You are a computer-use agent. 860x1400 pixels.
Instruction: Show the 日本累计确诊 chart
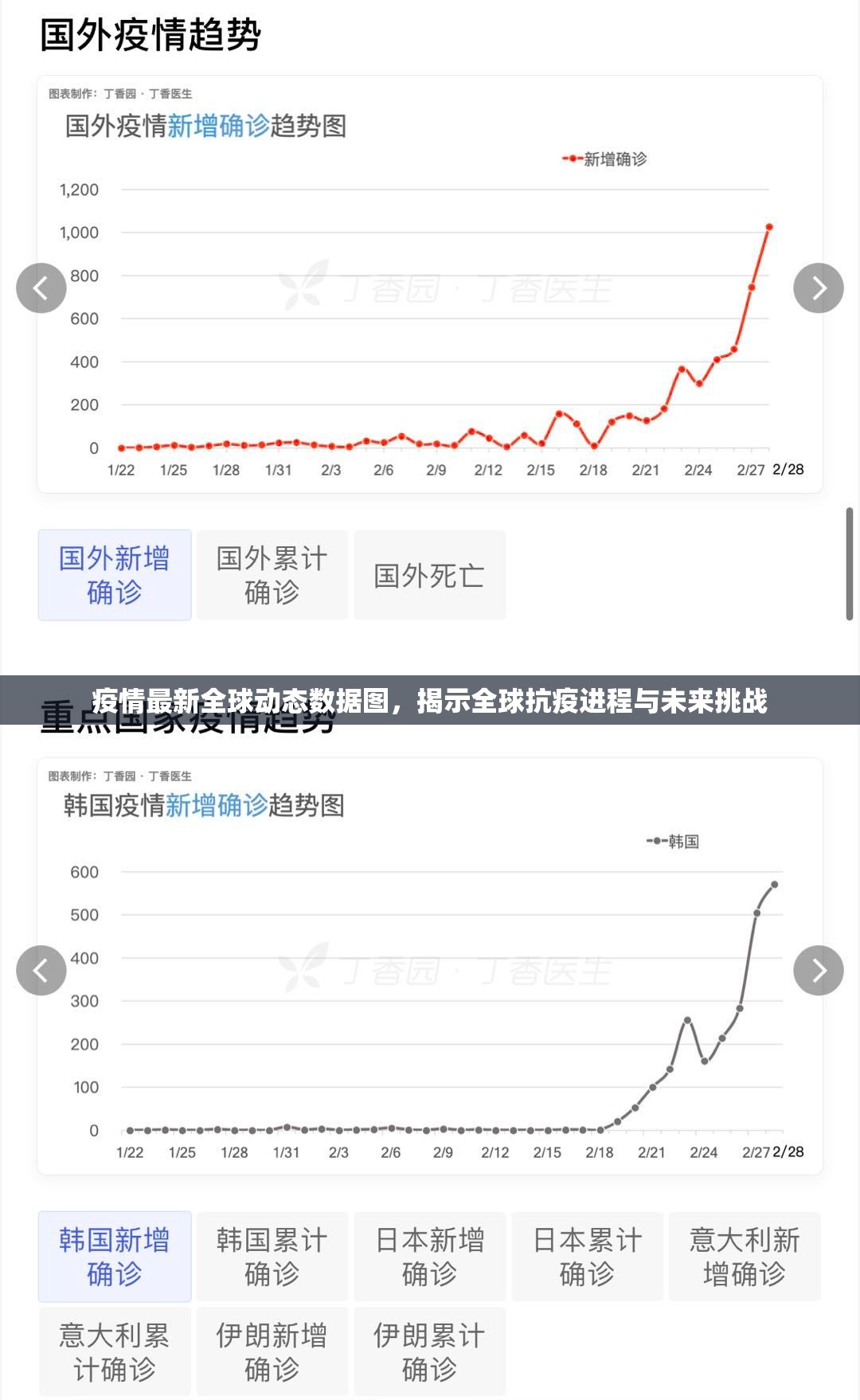tap(587, 1256)
